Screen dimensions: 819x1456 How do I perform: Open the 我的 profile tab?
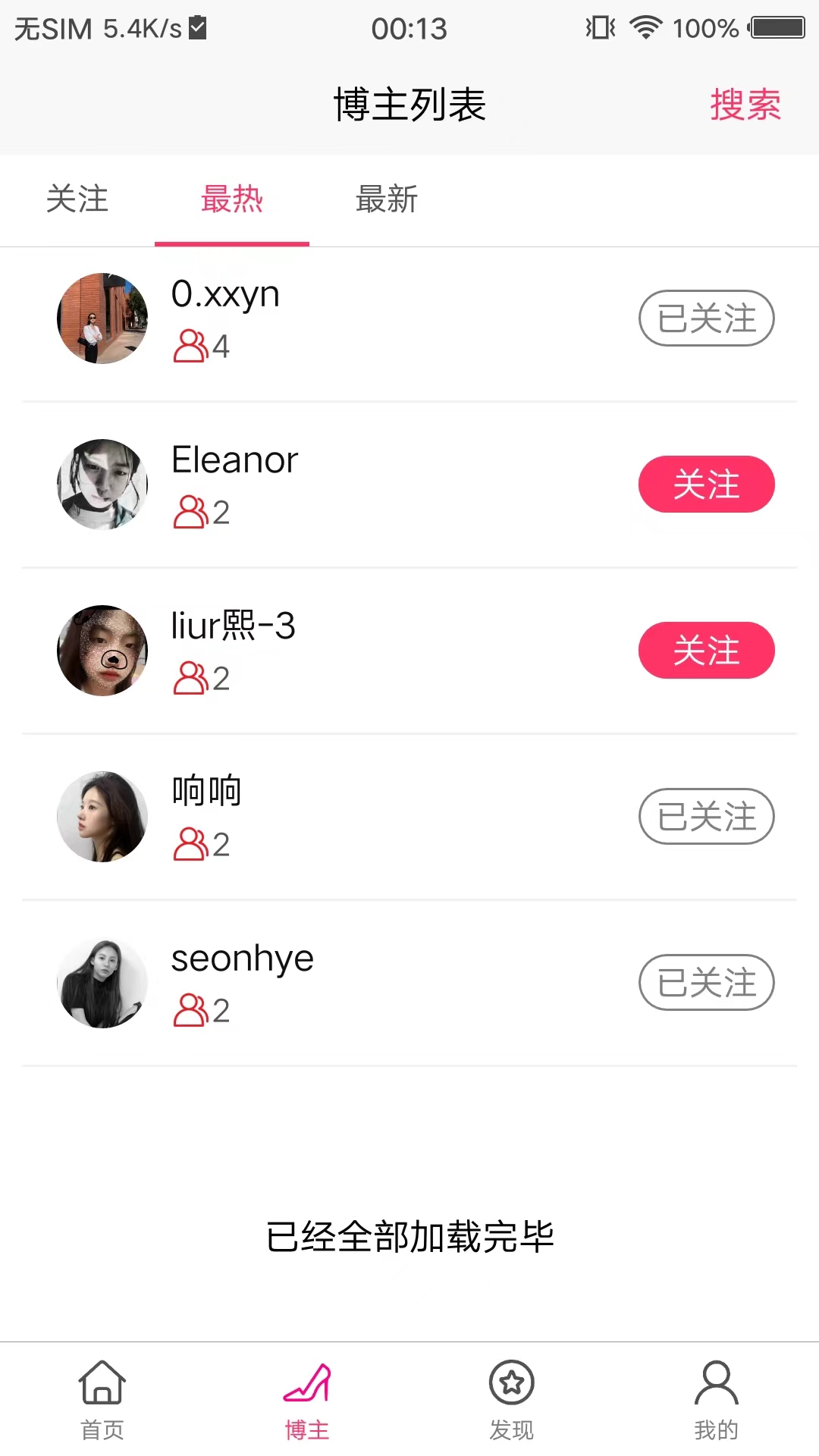tap(716, 1399)
